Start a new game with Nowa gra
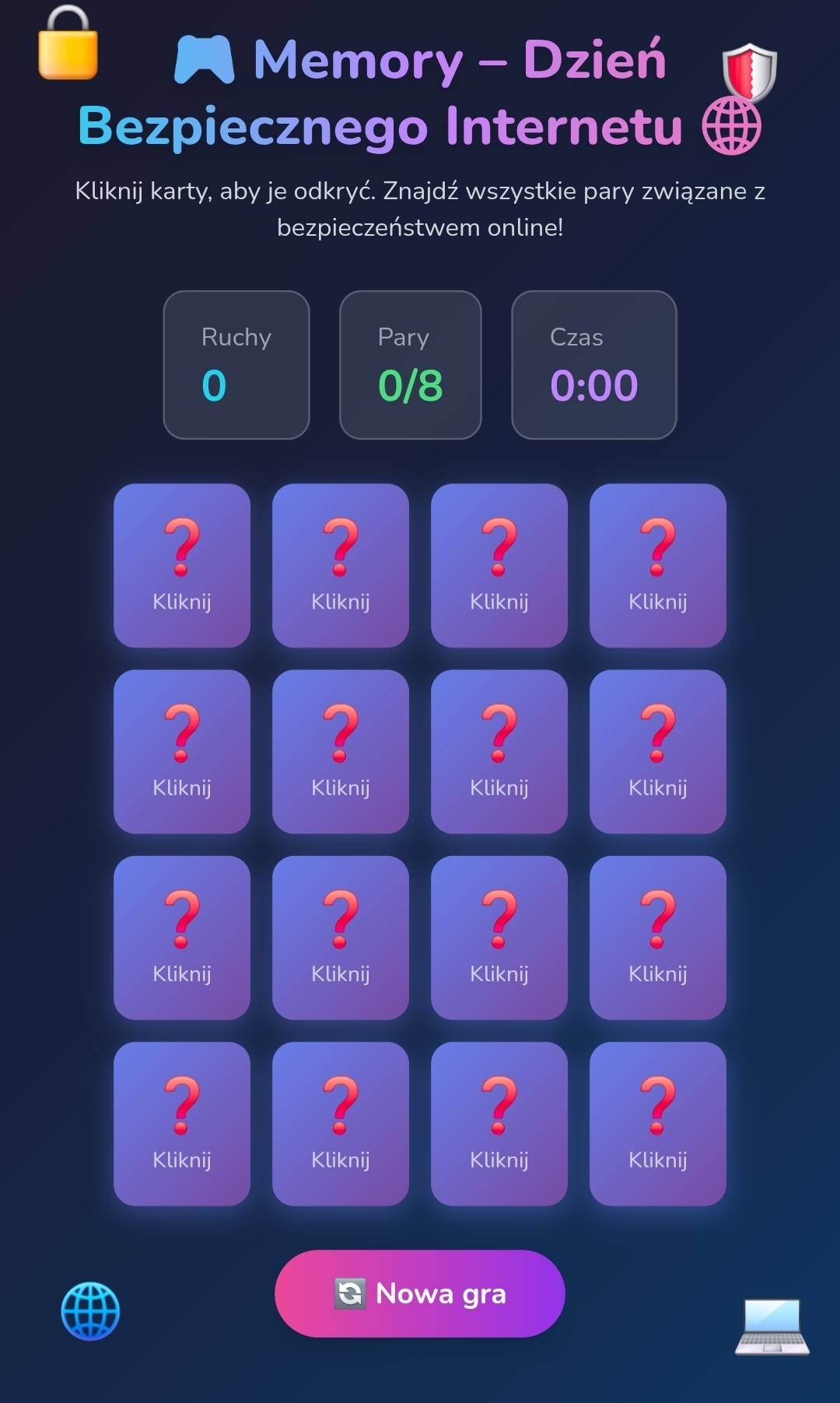 pyautogui.click(x=420, y=1293)
